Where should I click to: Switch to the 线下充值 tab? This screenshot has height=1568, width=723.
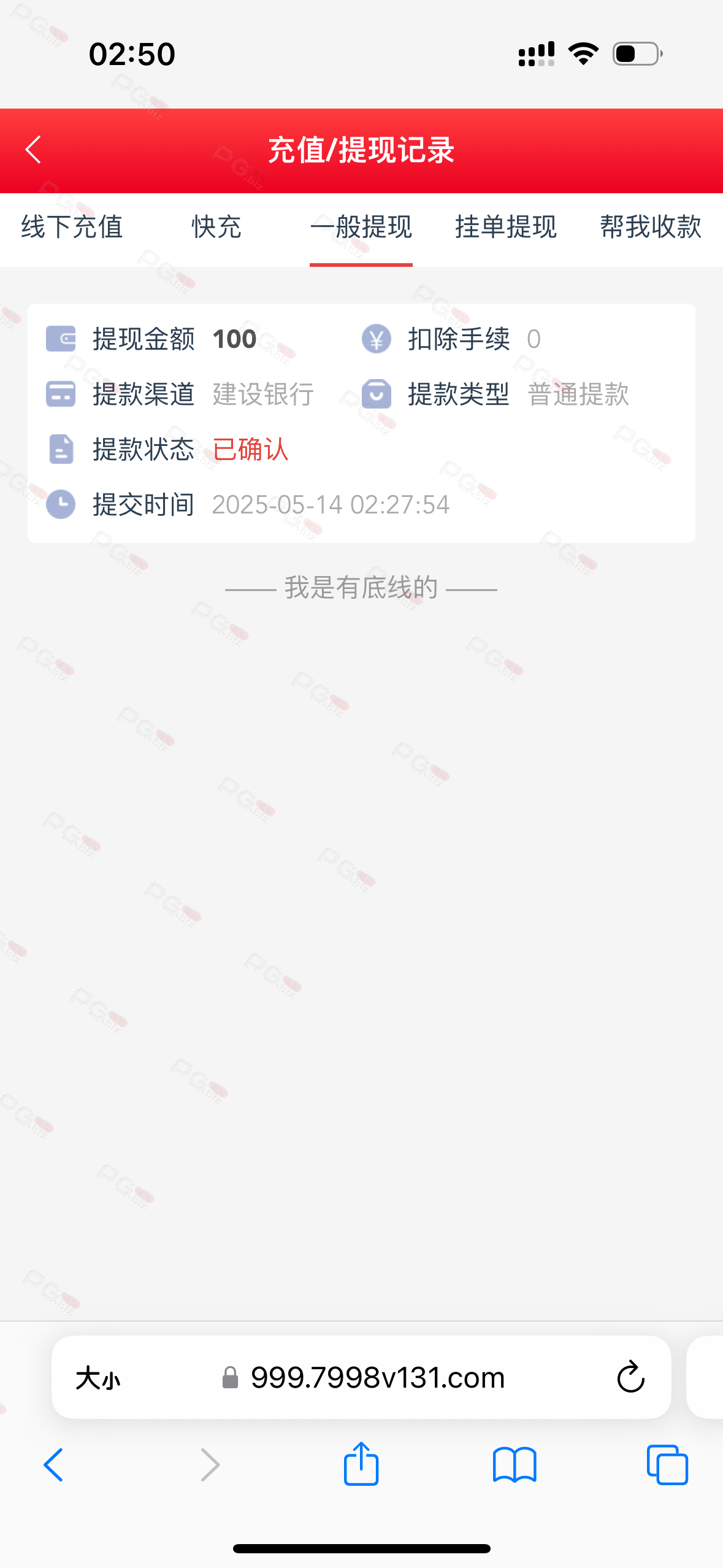coord(72,227)
